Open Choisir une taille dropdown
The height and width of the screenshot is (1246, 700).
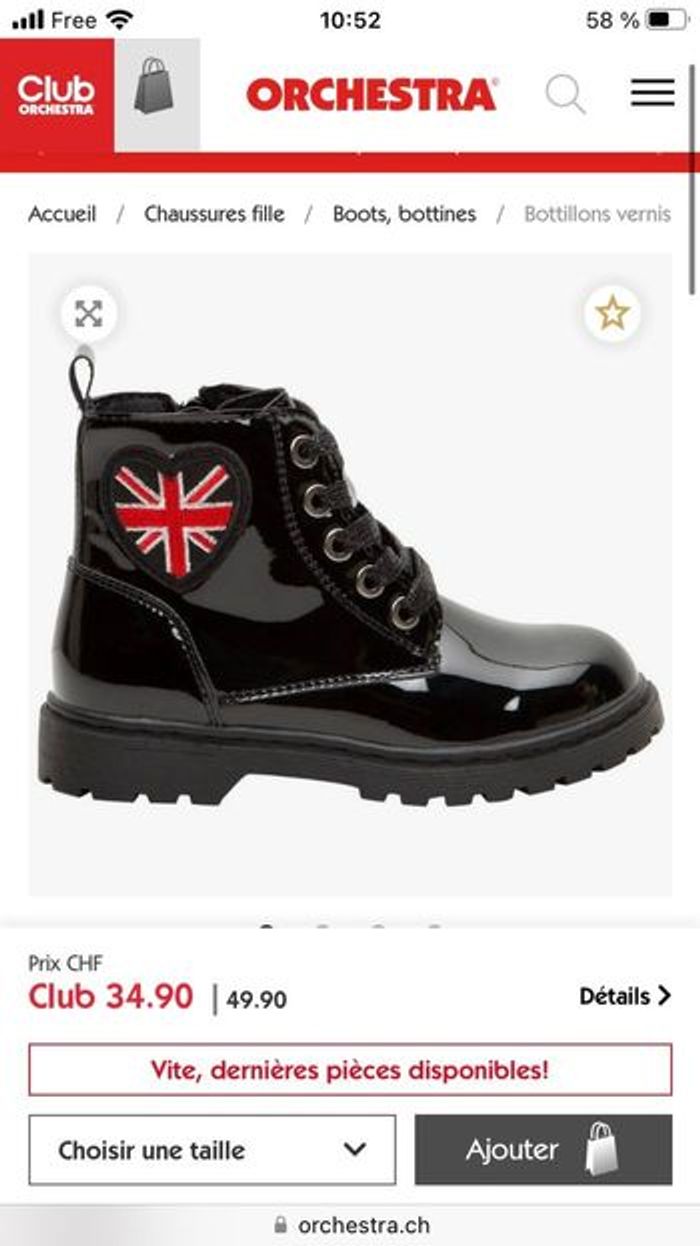coord(212,1150)
